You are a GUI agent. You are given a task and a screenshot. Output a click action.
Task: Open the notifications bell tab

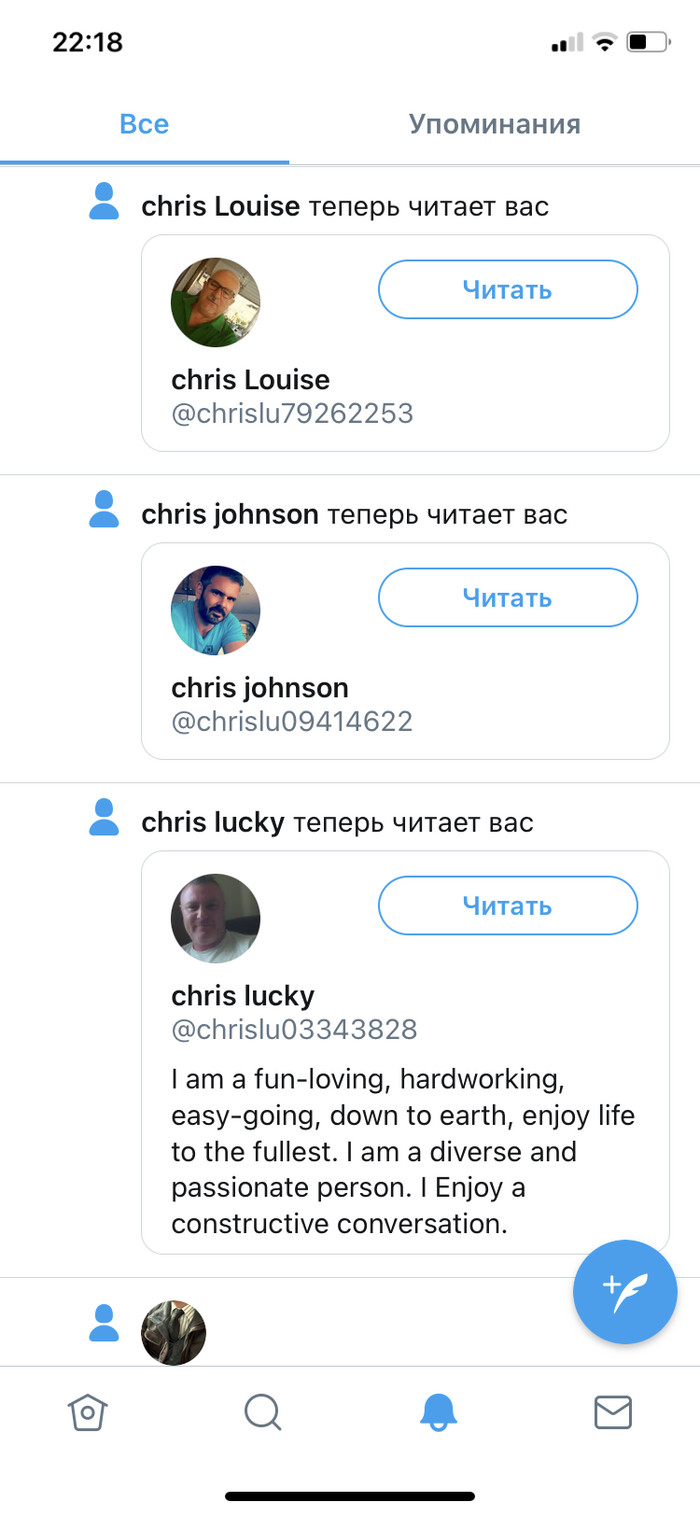(x=437, y=1413)
